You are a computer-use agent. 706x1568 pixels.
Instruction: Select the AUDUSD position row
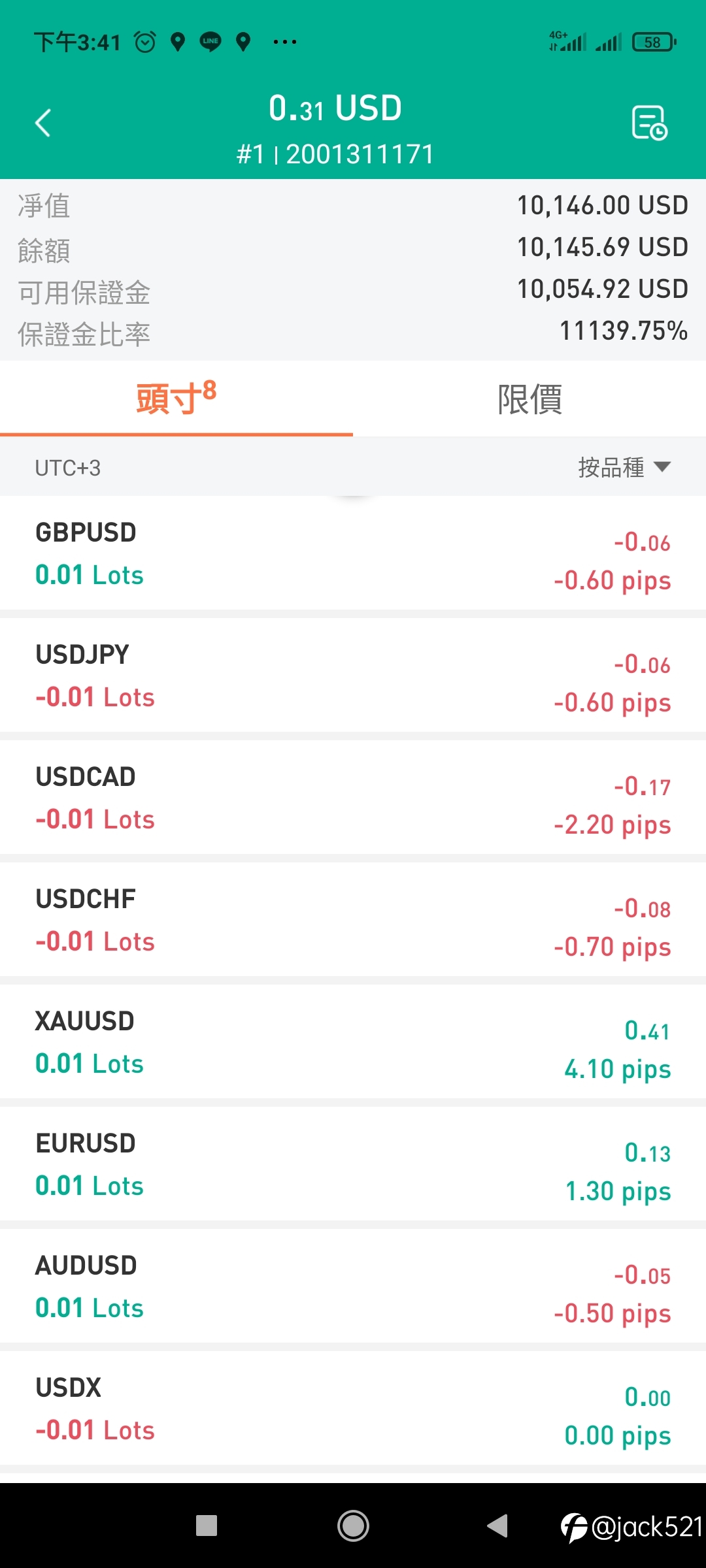click(353, 1286)
